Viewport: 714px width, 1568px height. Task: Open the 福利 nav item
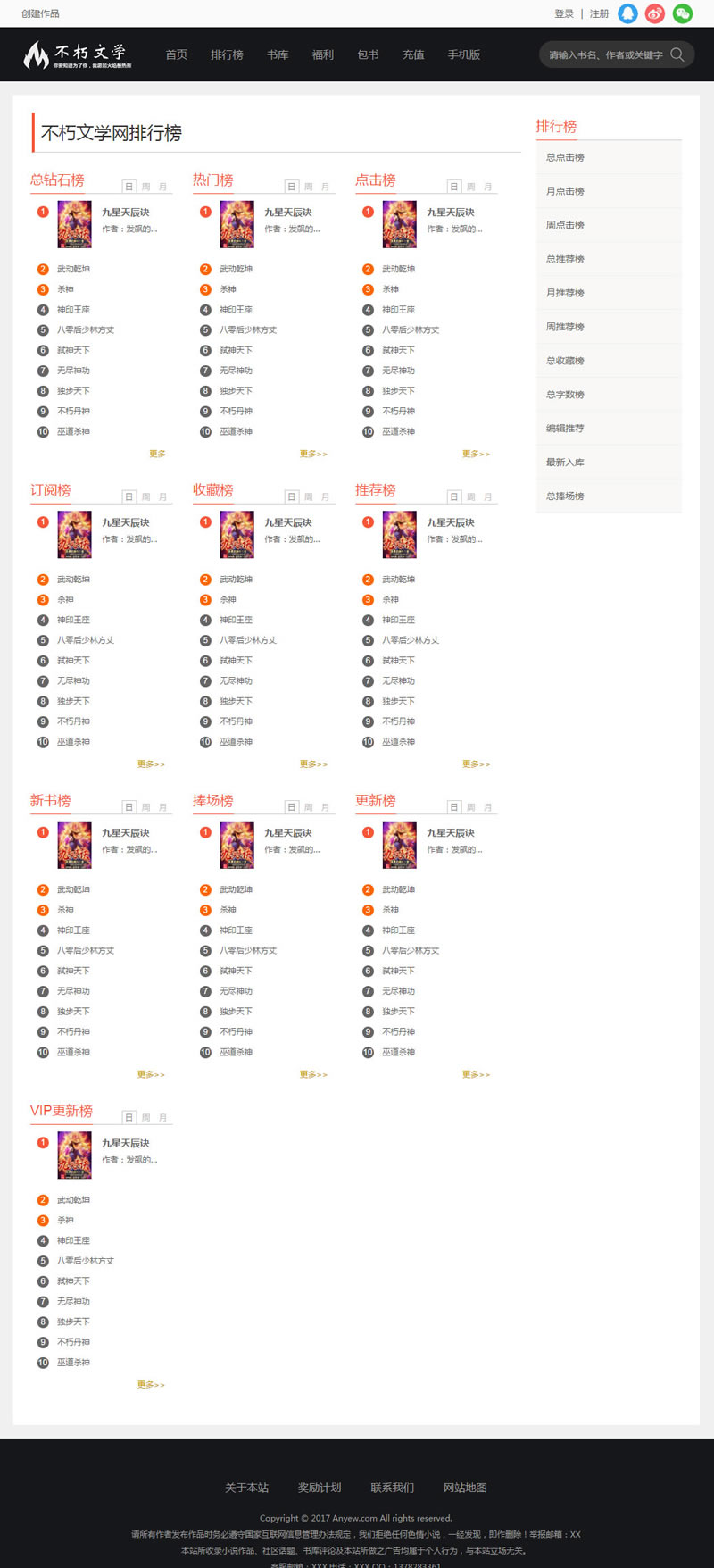pos(323,54)
